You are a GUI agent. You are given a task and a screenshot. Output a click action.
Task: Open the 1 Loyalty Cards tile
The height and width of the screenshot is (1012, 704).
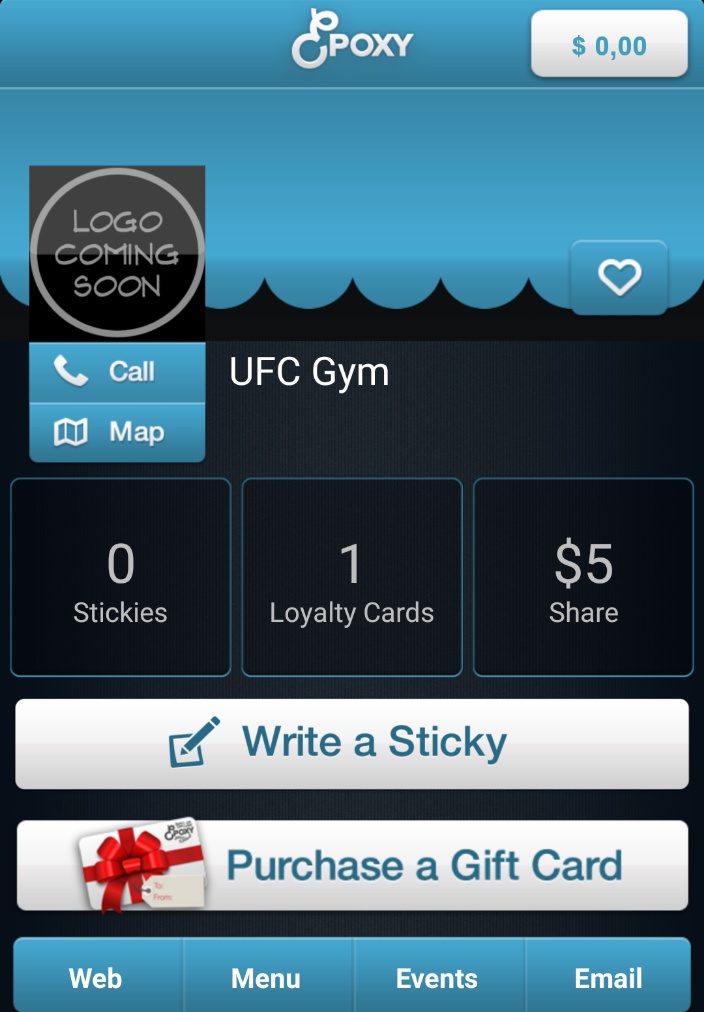[352, 578]
